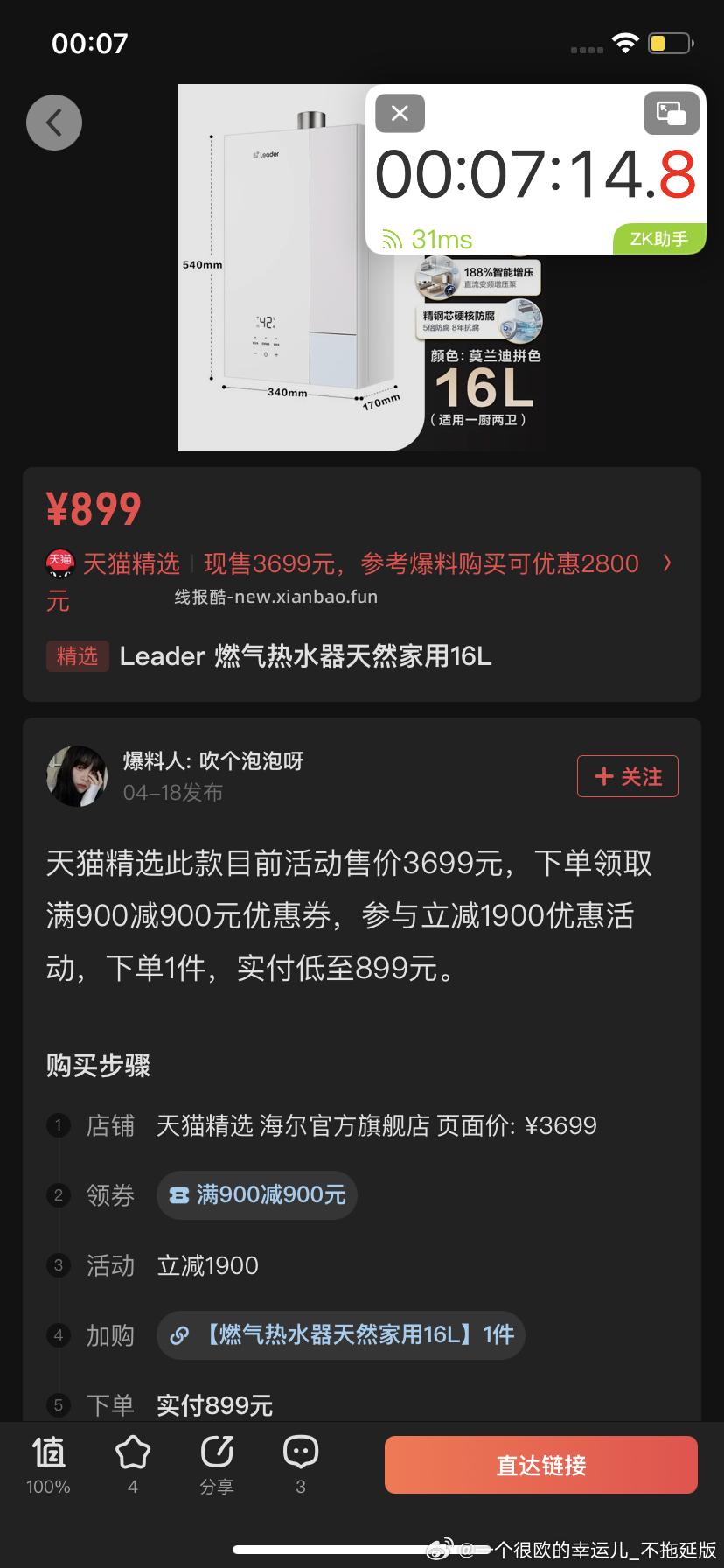
Task: Tap the 直达链接 button
Action: click(540, 1464)
